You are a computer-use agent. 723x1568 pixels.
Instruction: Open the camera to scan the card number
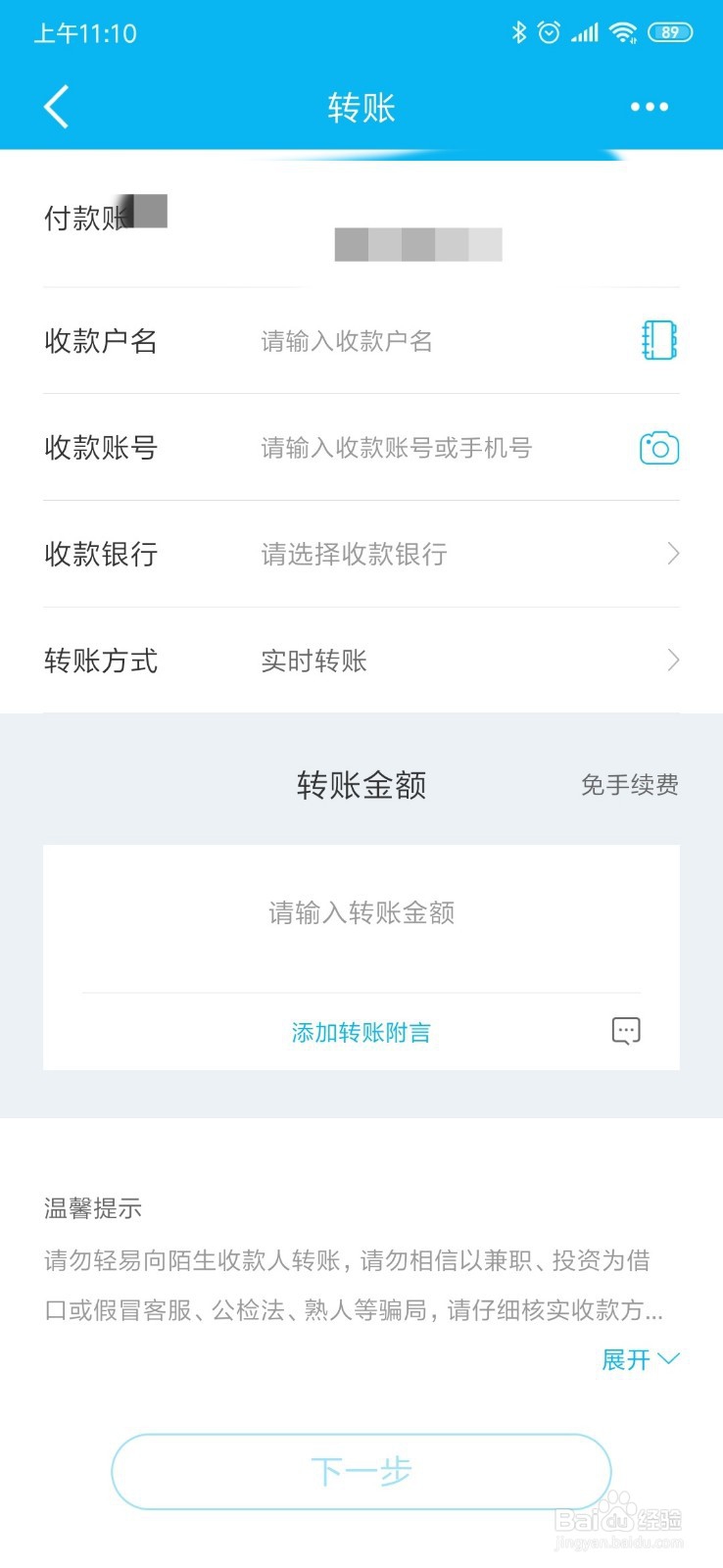657,447
